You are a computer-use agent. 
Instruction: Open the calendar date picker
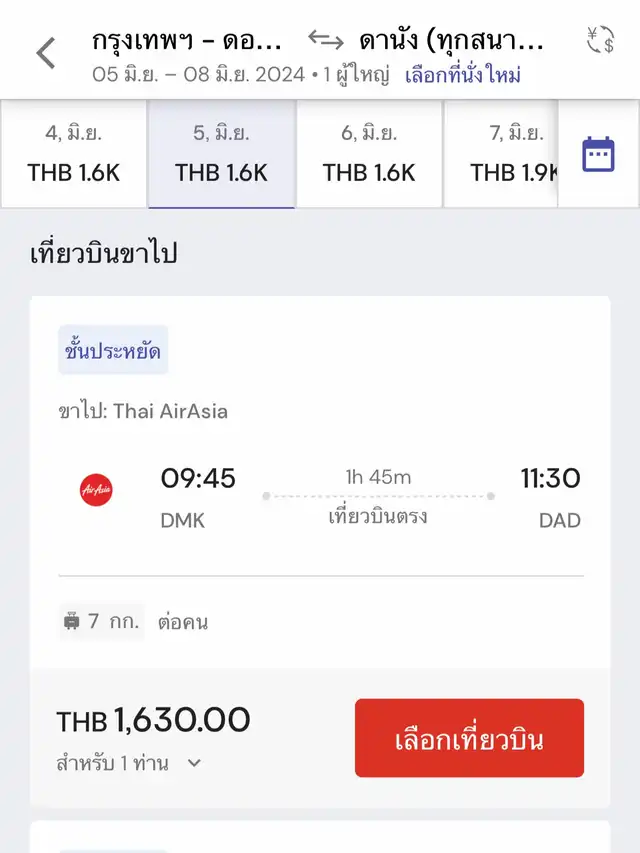pos(598,155)
